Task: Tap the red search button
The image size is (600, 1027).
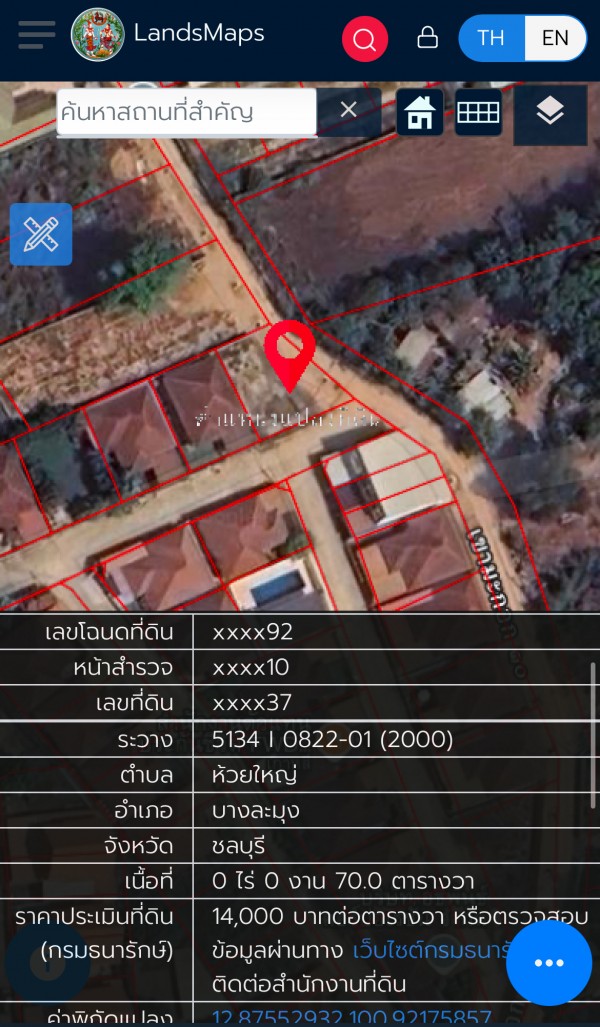Action: (x=364, y=40)
